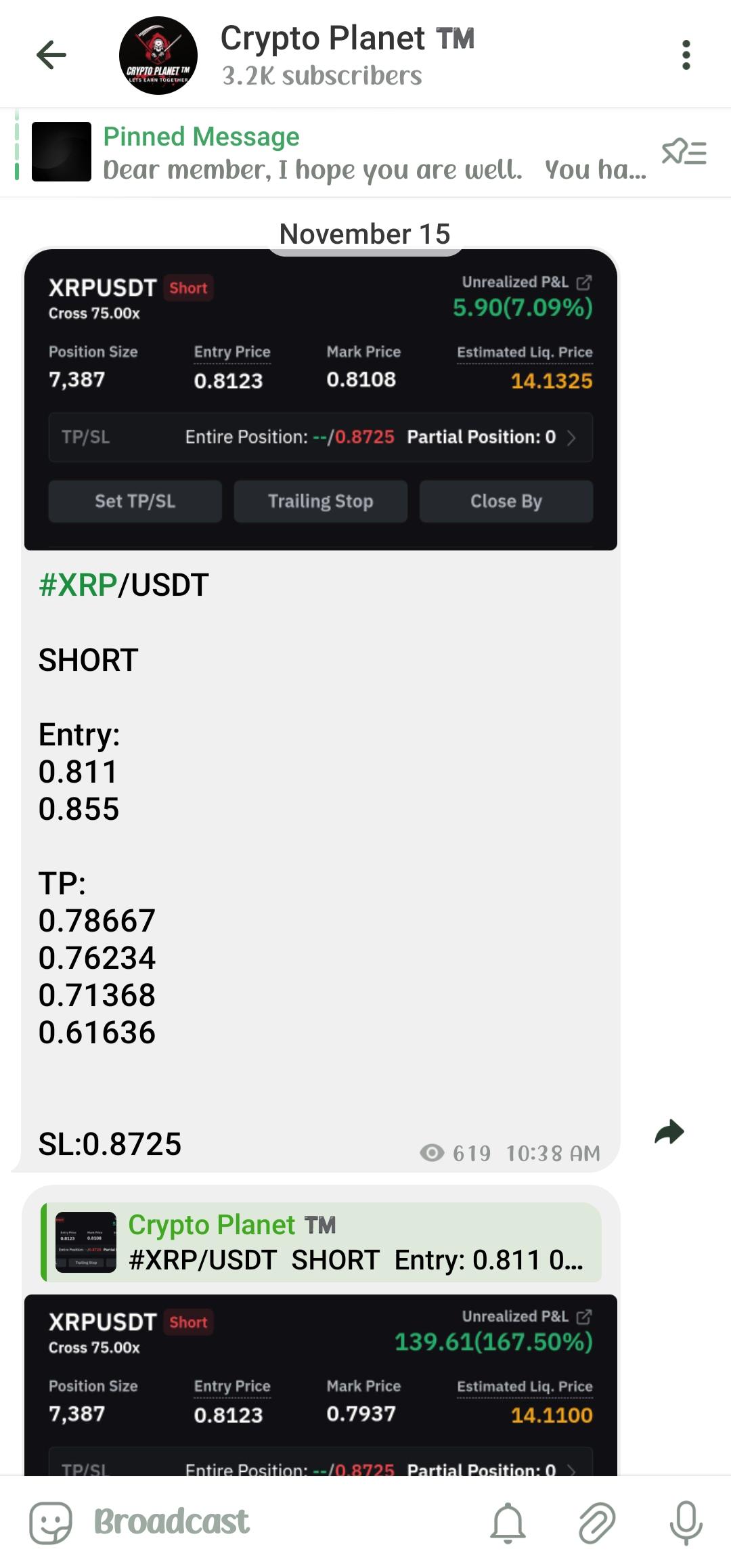Open the emoji sticker panel

[x=50, y=1523]
